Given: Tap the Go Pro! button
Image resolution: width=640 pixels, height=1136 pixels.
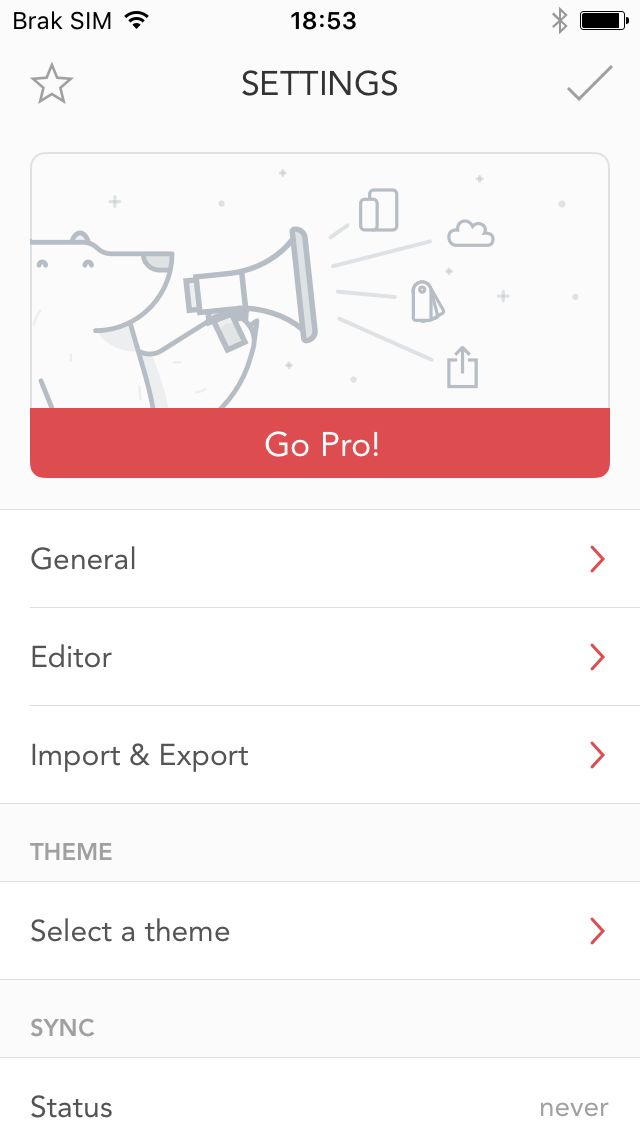Looking at the screenshot, I should click(320, 443).
